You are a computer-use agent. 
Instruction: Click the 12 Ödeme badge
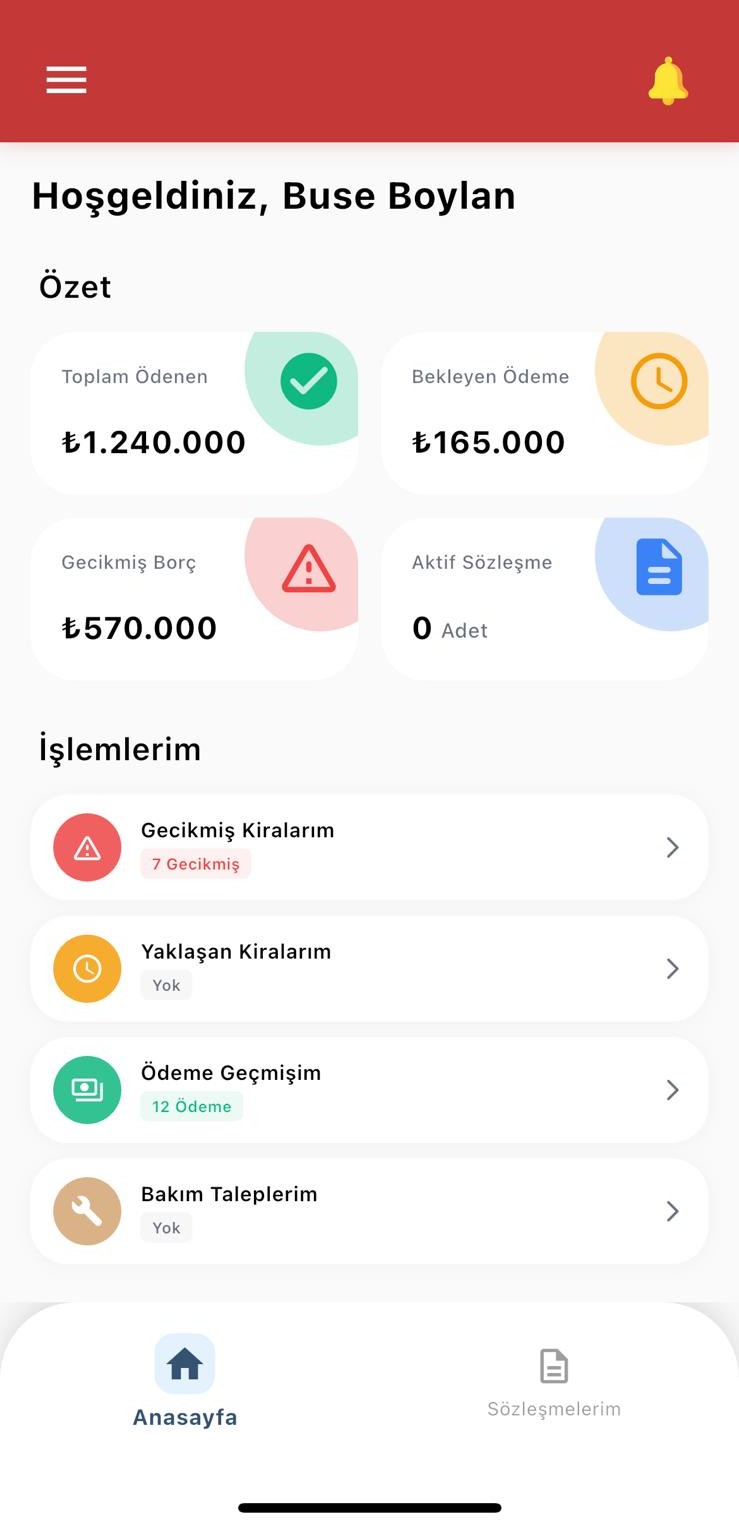pos(191,1108)
